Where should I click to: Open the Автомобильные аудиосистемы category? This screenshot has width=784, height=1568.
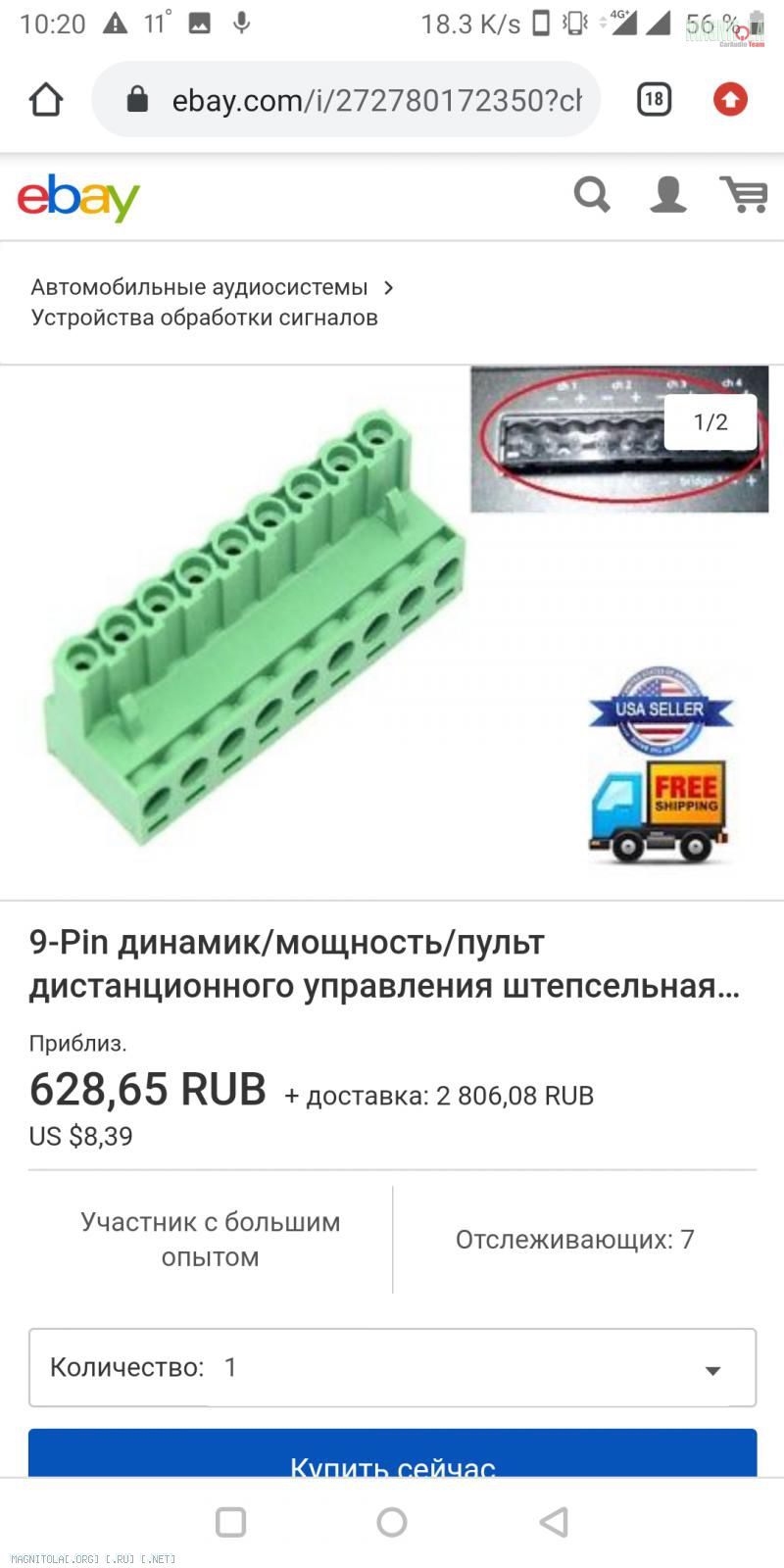click(199, 287)
